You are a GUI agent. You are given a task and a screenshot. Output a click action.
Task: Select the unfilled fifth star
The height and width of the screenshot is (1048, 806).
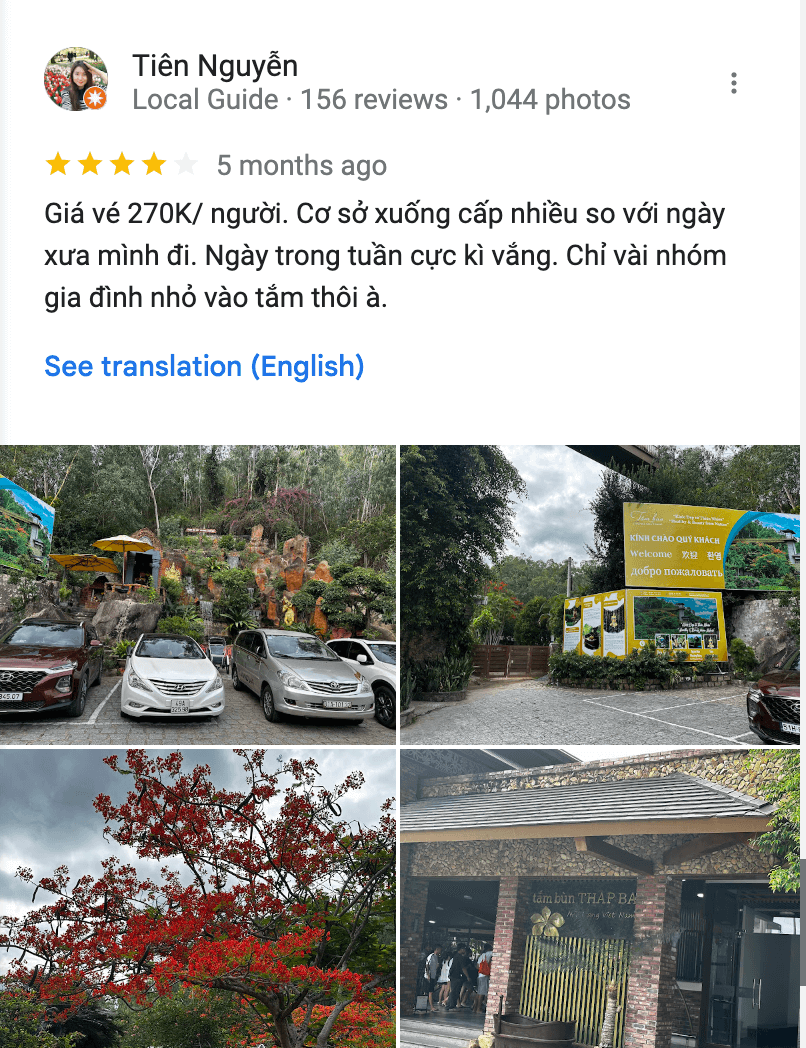[x=187, y=163]
